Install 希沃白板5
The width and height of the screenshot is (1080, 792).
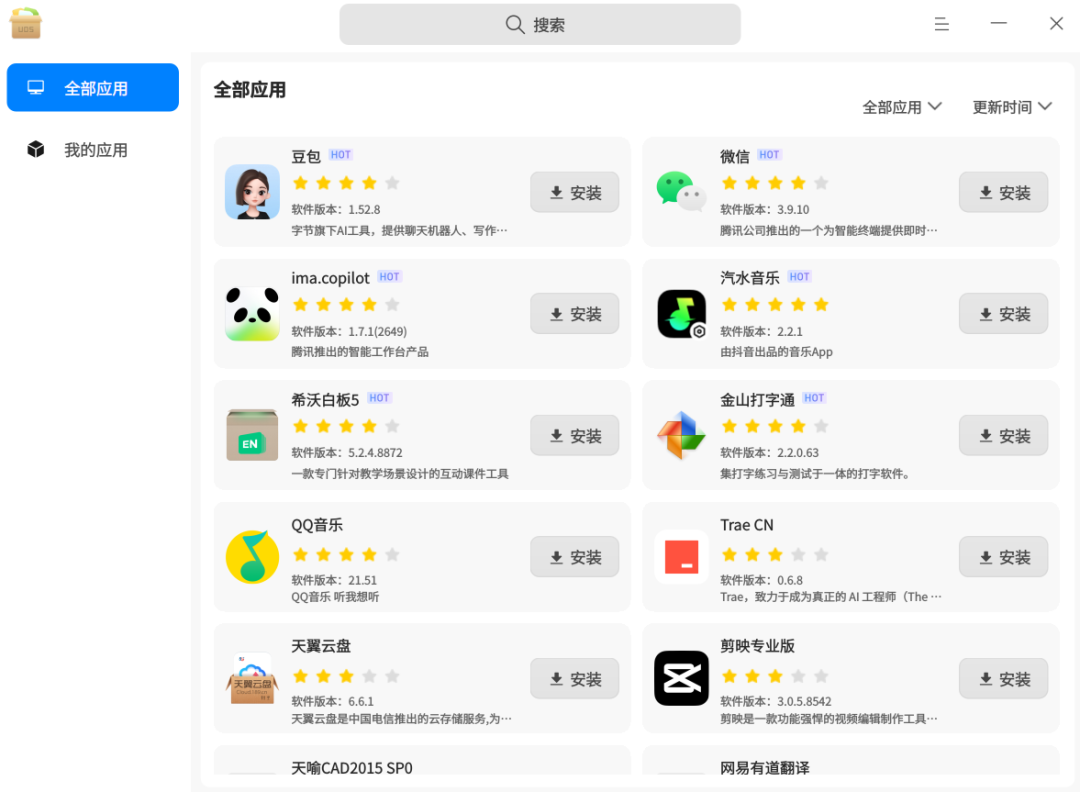point(574,436)
